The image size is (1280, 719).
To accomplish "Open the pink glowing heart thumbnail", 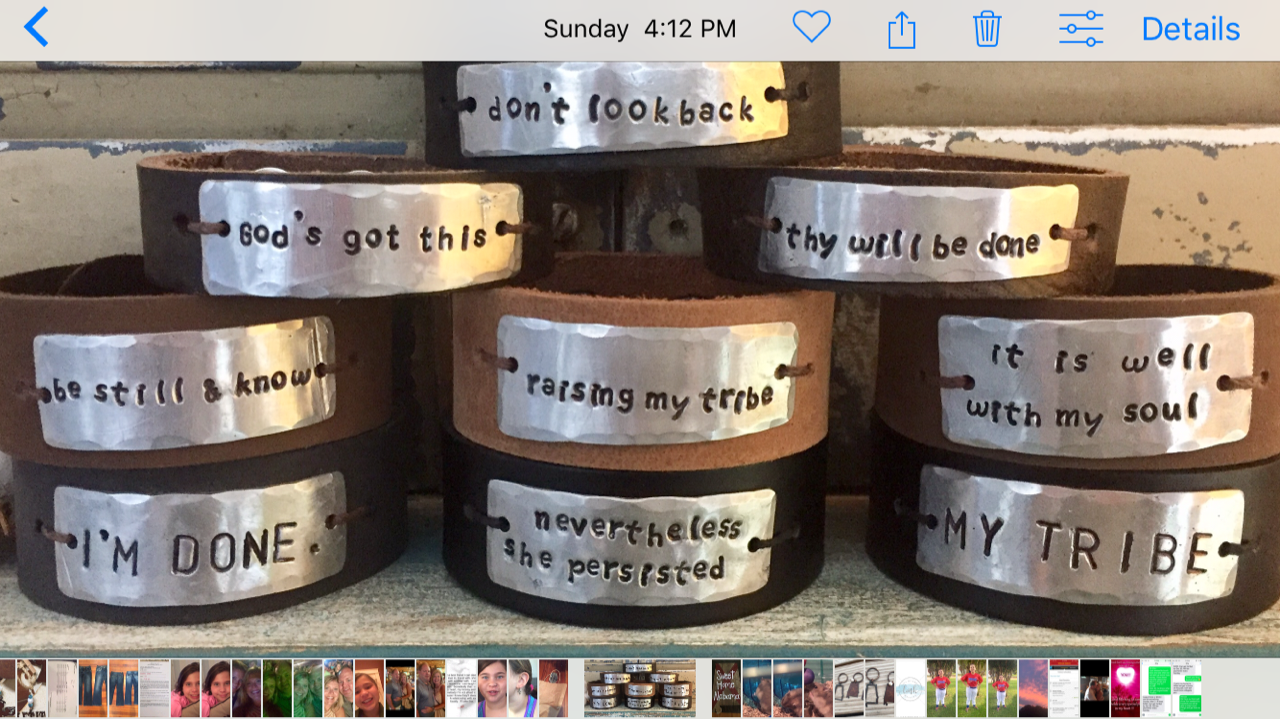I will [x=1125, y=688].
